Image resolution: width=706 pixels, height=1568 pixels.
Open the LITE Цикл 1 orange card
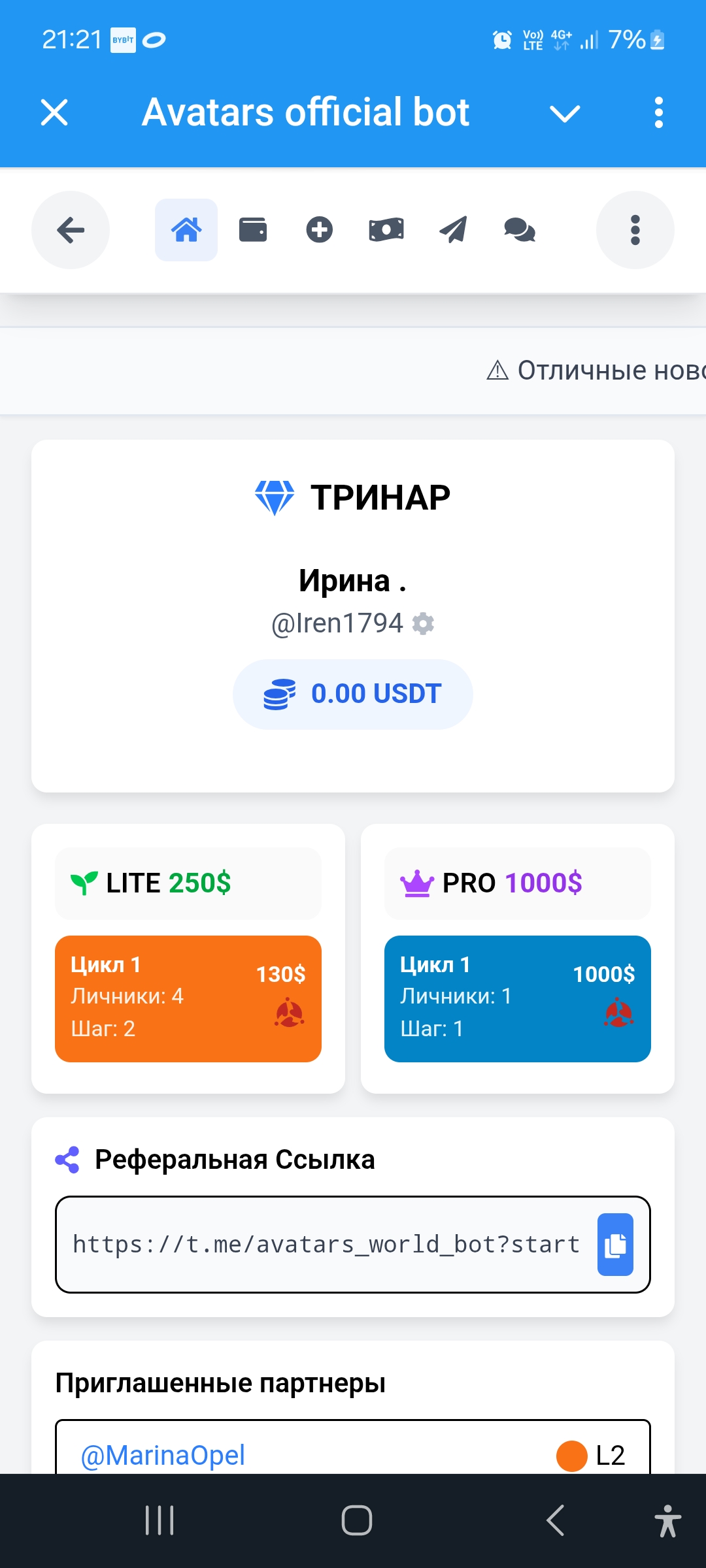coord(188,998)
